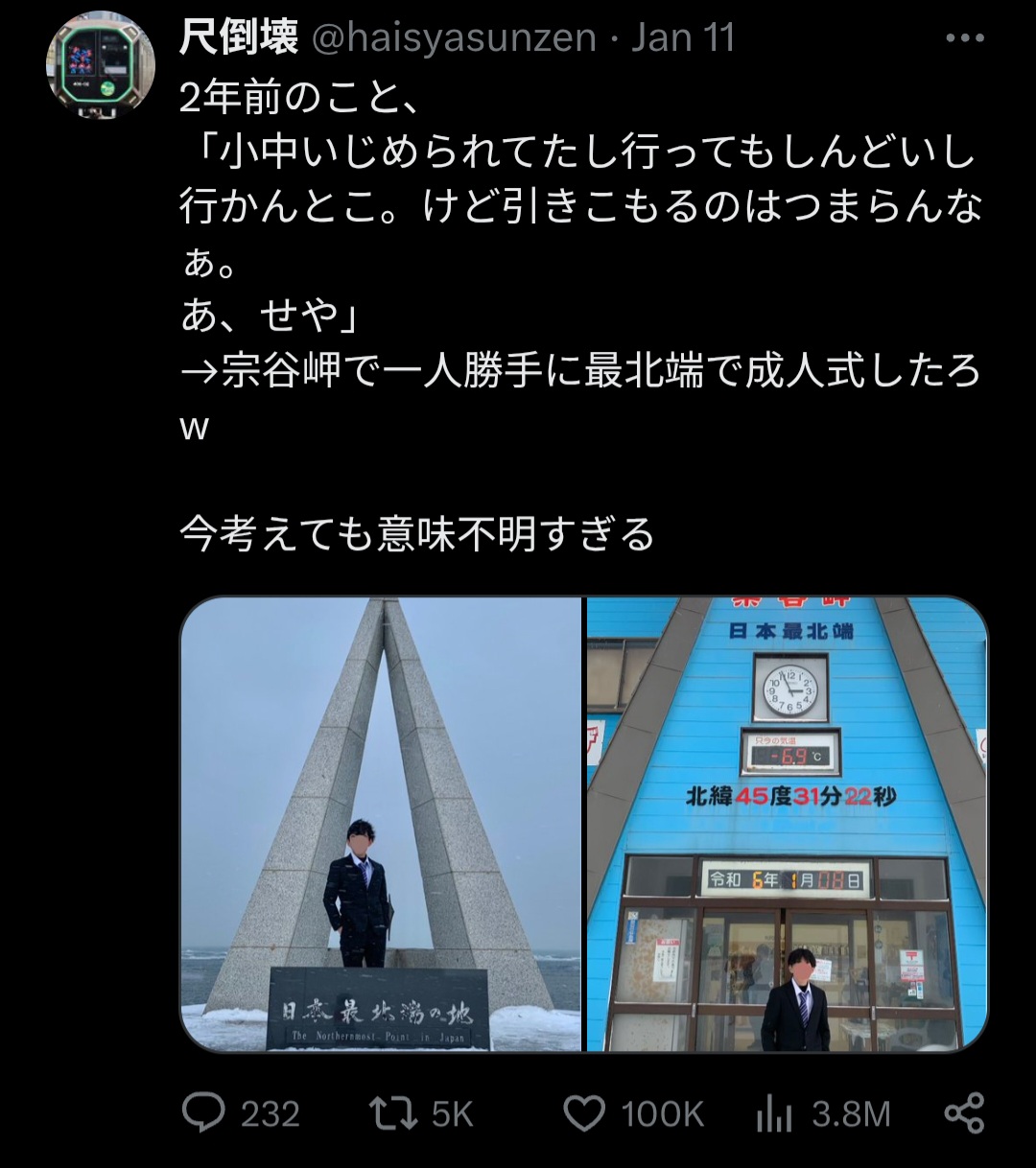Image resolution: width=1036 pixels, height=1168 pixels.
Task: Like this tweet
Action: [584, 1113]
